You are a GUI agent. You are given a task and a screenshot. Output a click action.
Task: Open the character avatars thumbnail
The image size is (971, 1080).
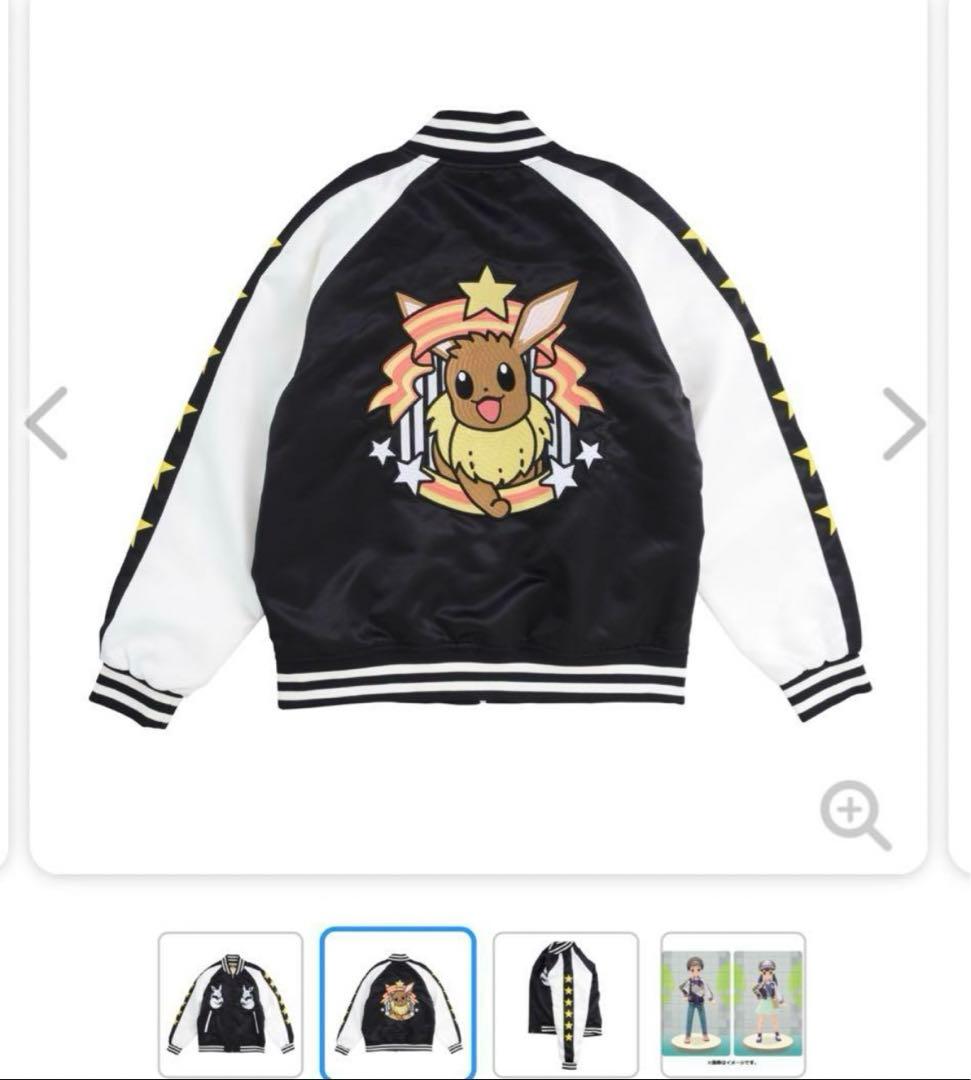coord(733,1005)
